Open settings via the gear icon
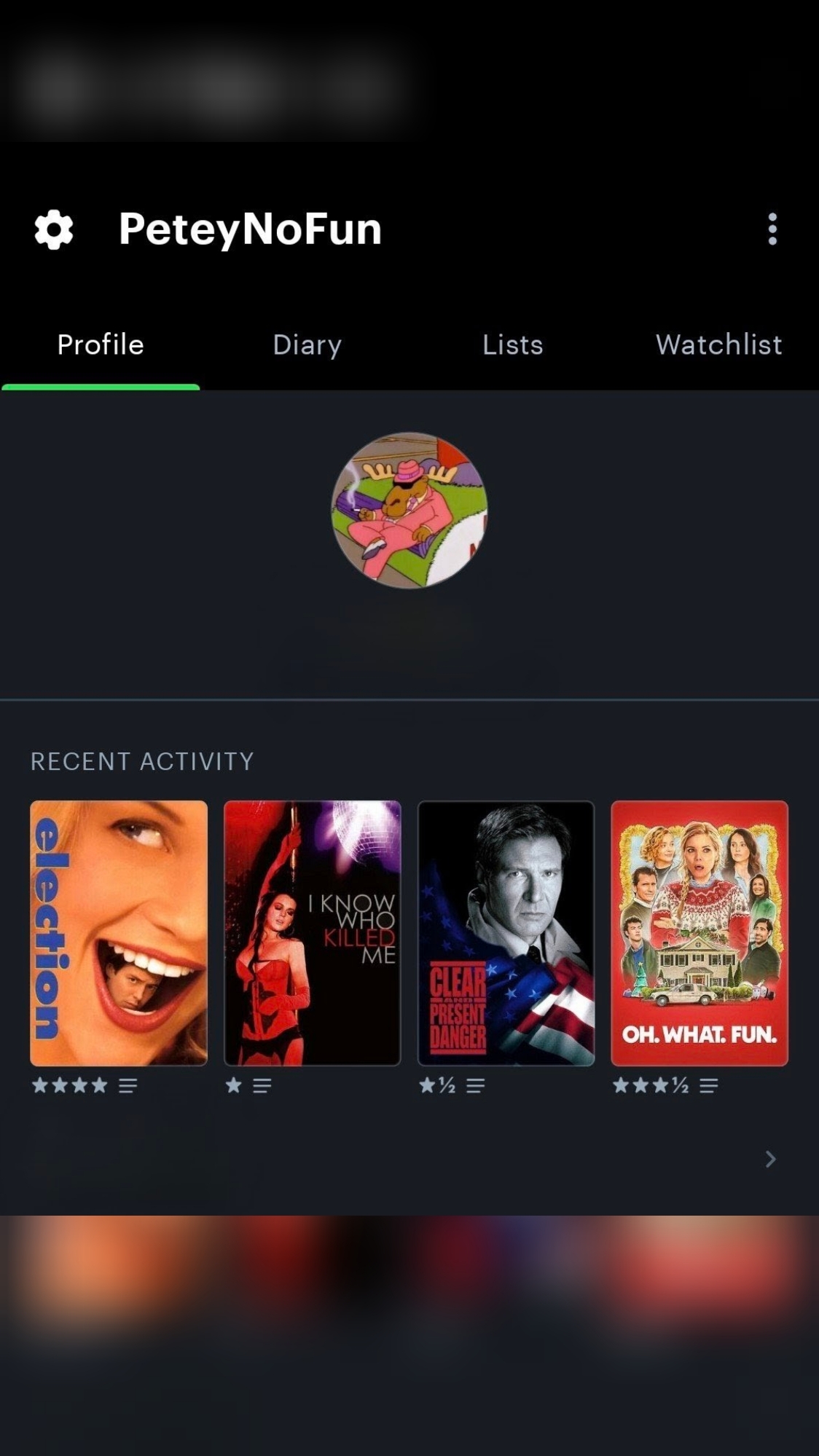The width and height of the screenshot is (819, 1456). [x=54, y=229]
